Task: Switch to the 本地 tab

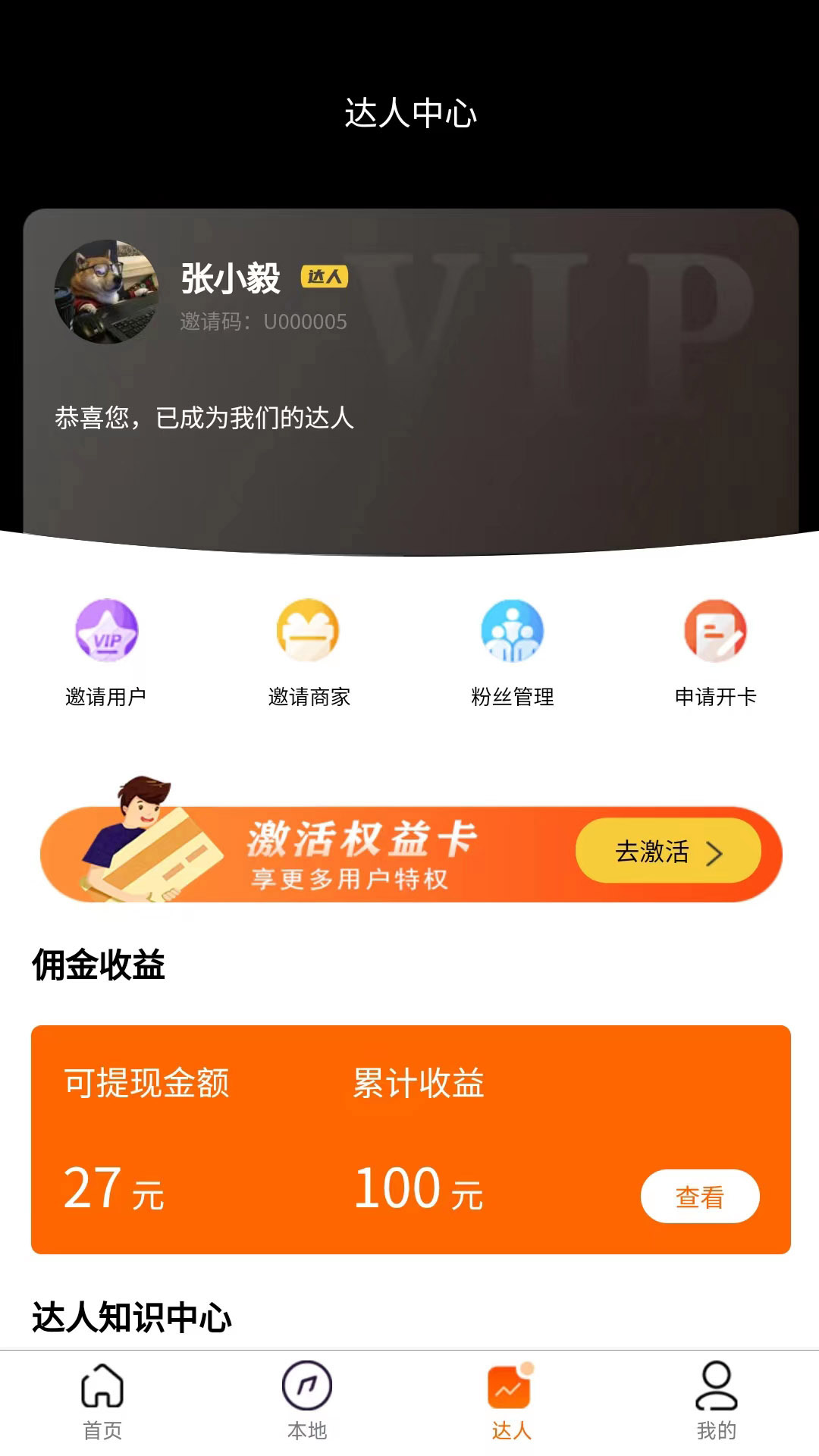Action: click(x=307, y=1403)
